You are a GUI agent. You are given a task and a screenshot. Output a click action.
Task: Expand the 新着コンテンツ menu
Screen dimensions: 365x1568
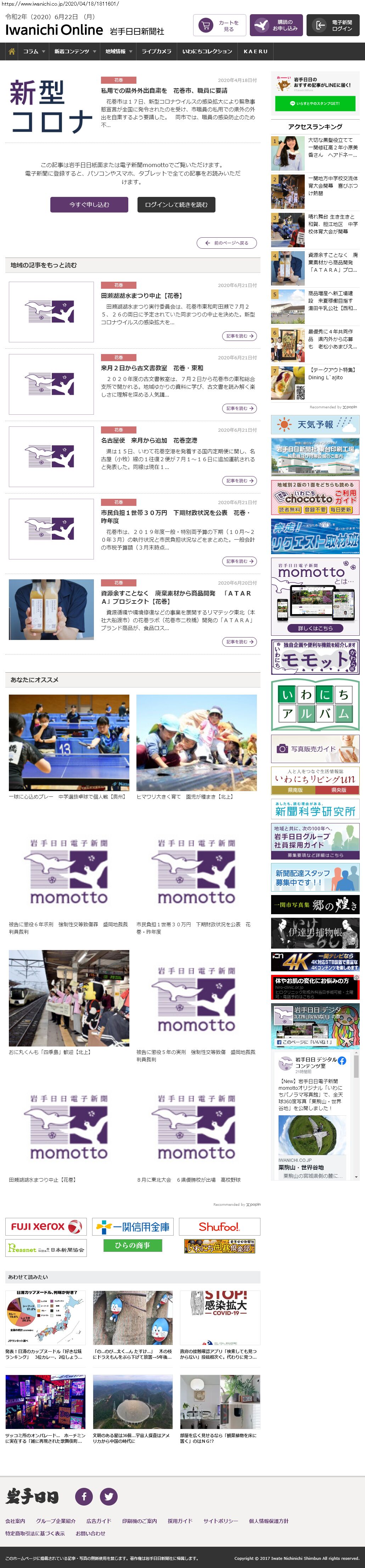coord(75,52)
